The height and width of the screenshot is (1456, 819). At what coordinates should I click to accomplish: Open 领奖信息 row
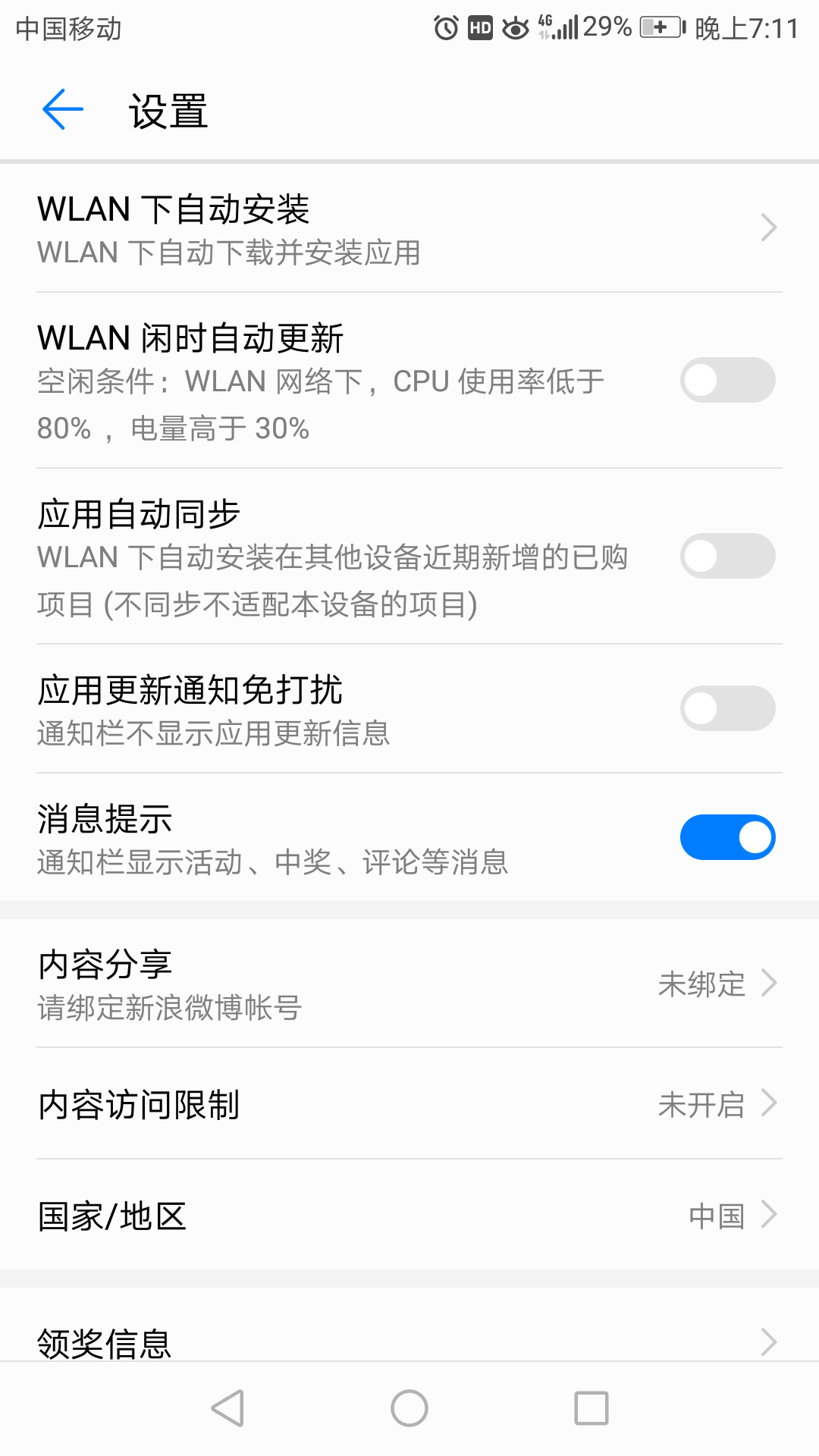409,1341
